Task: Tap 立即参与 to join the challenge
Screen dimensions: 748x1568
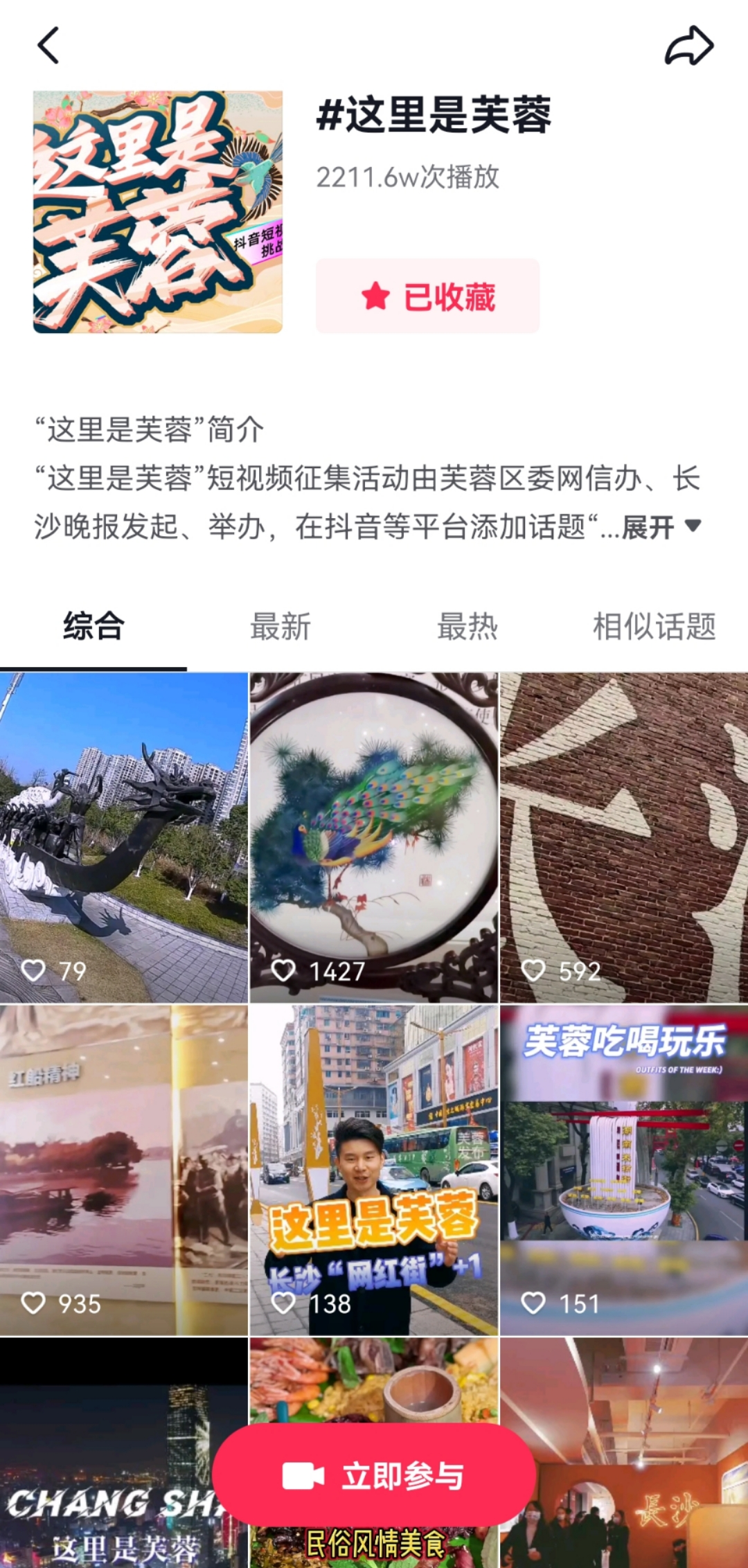Action: (374, 1475)
